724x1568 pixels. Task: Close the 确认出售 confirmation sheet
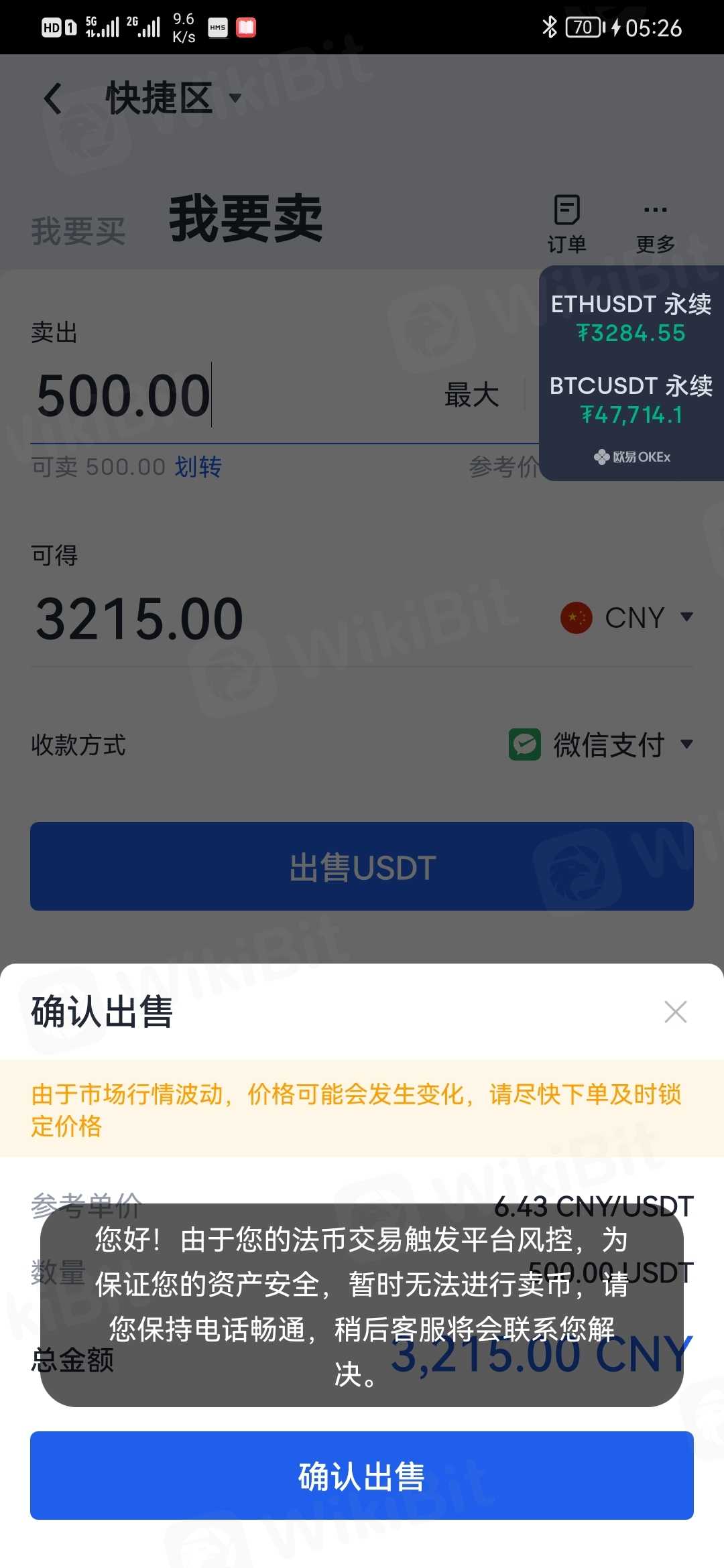[x=675, y=1012]
